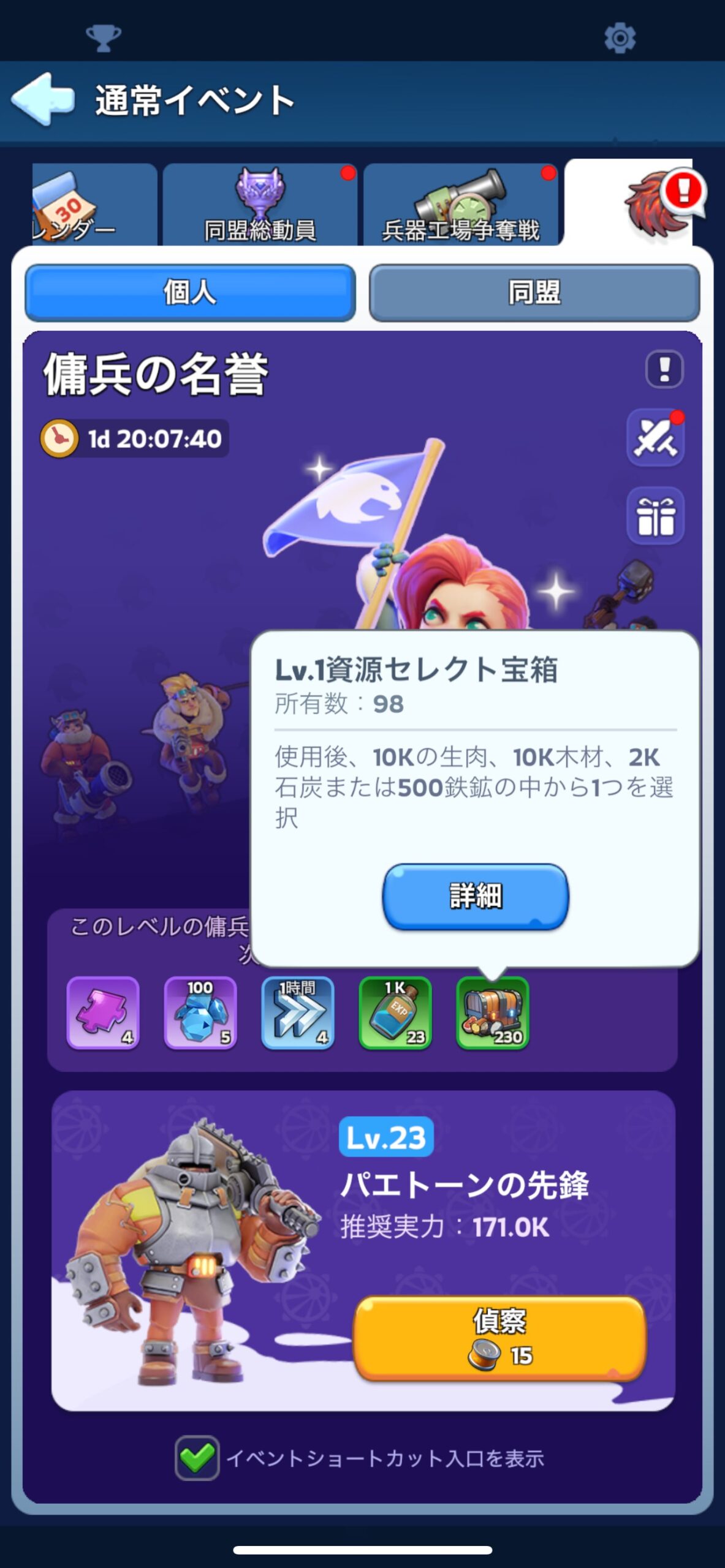Open the trophy icon at top
Viewport: 725px width, 1568px height.
click(104, 38)
